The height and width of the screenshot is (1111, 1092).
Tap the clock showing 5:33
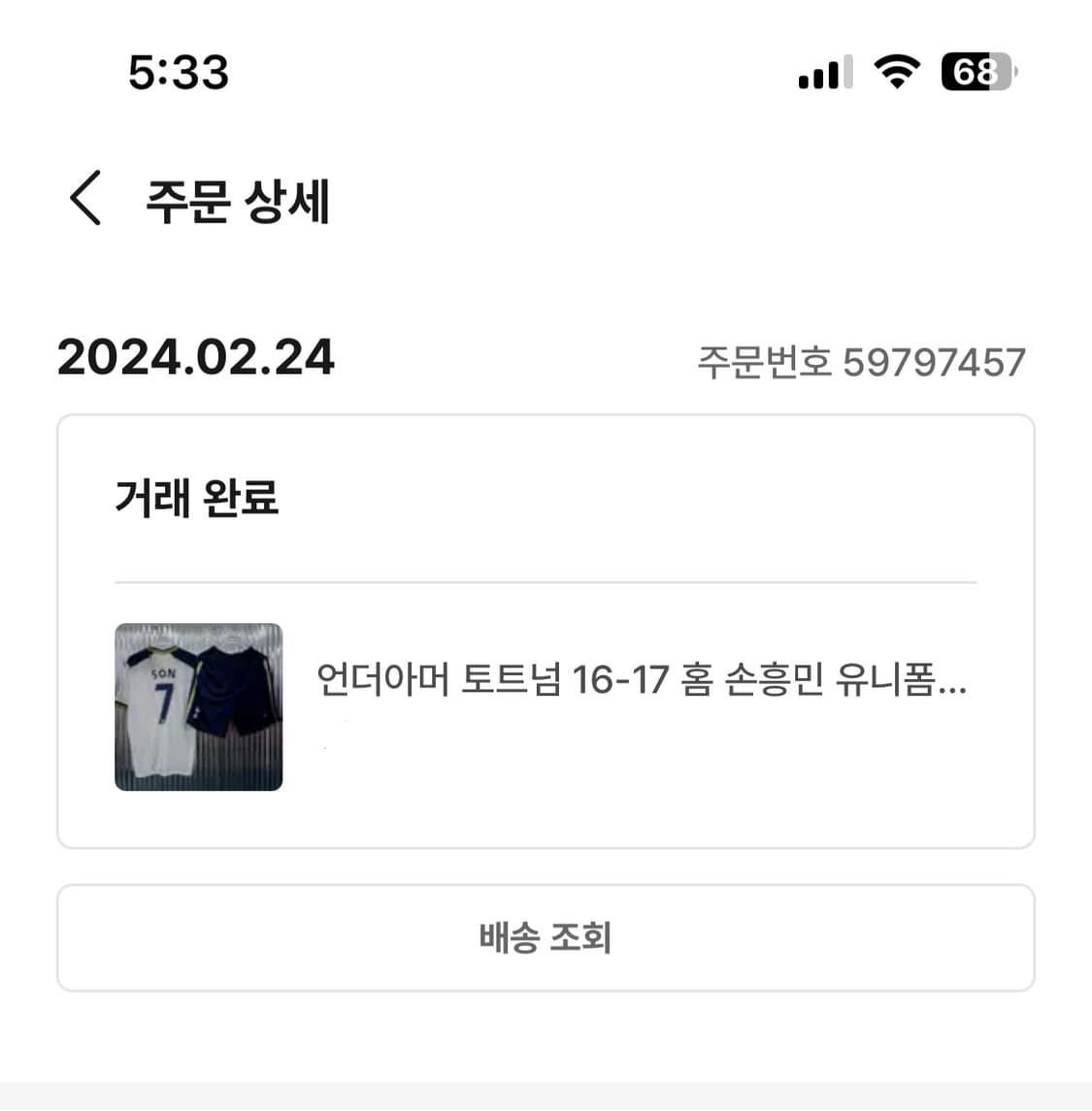(178, 71)
